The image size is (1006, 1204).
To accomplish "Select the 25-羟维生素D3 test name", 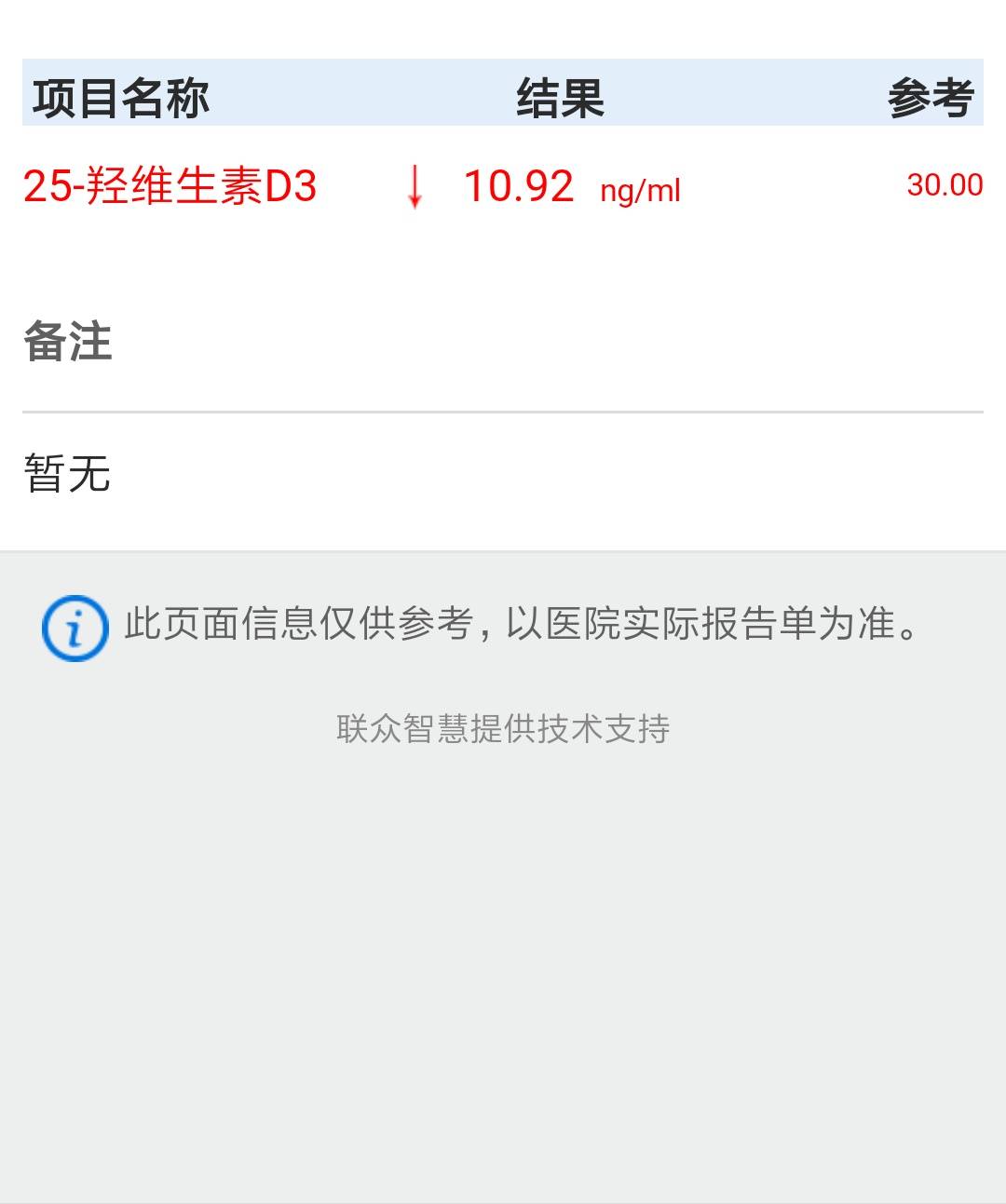I will (172, 184).
